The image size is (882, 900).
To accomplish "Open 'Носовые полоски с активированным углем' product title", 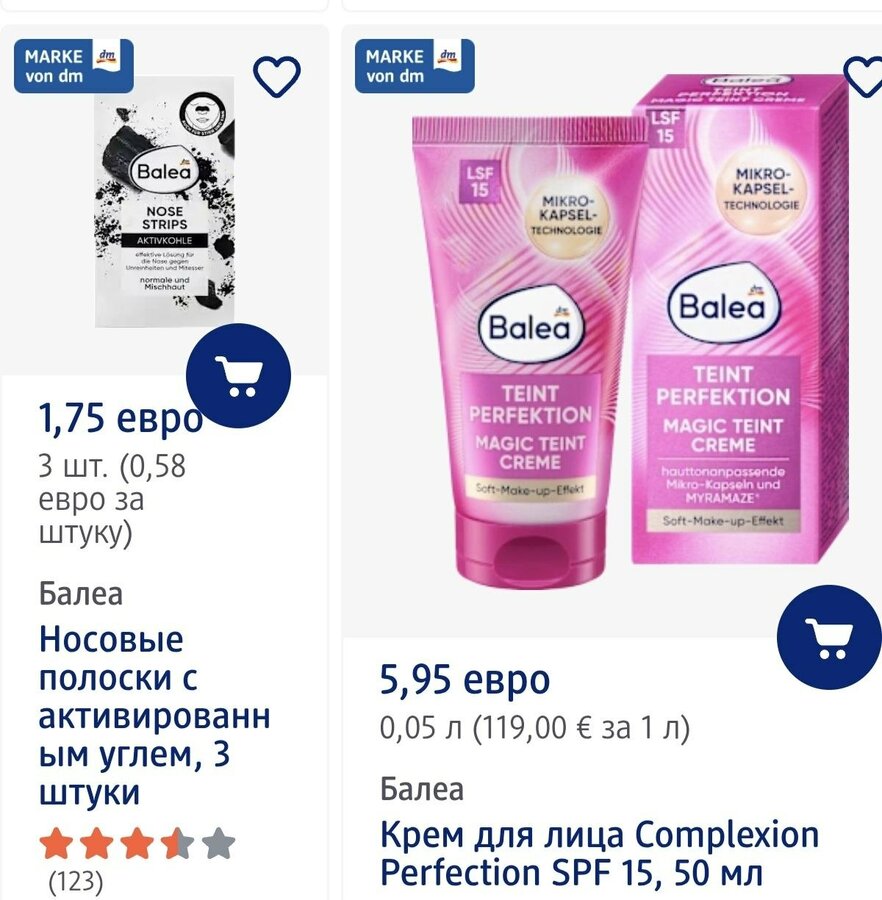I will pyautogui.click(x=154, y=716).
